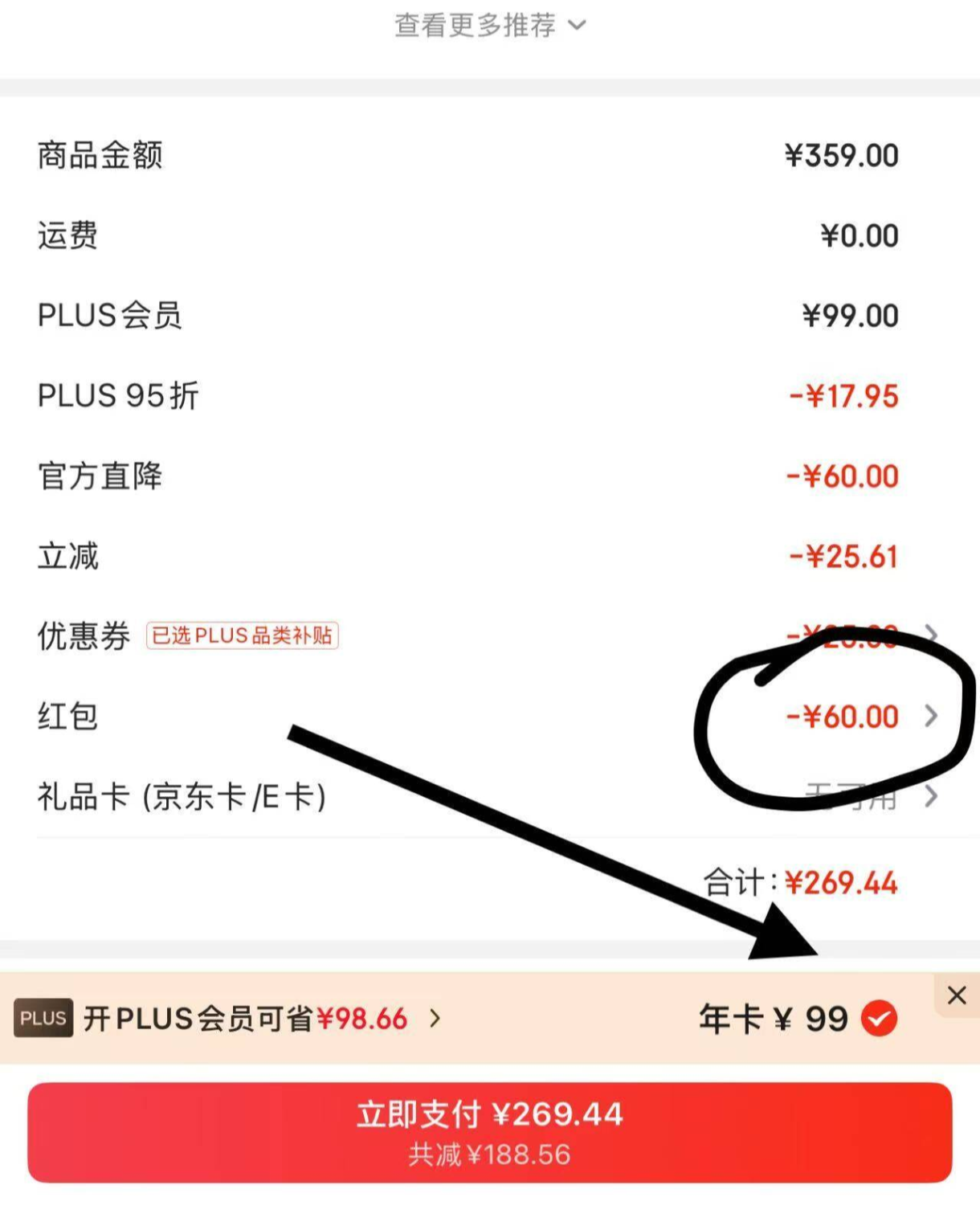Expand 查看更多推荐 recommendations
The height and width of the screenshot is (1230, 980).
pos(490,26)
